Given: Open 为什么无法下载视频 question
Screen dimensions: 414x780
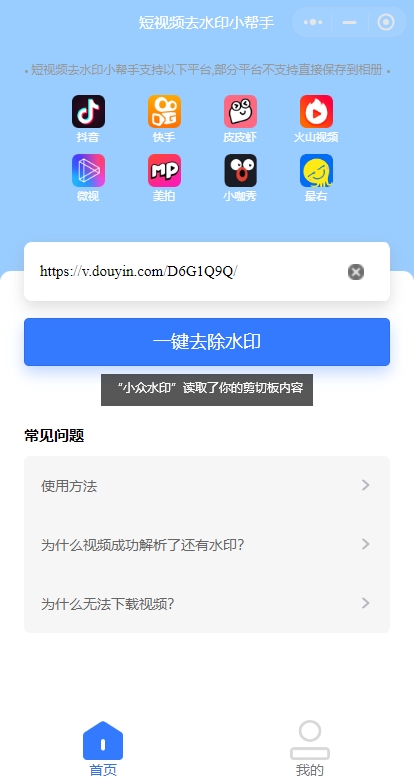Looking at the screenshot, I should click(207, 604).
